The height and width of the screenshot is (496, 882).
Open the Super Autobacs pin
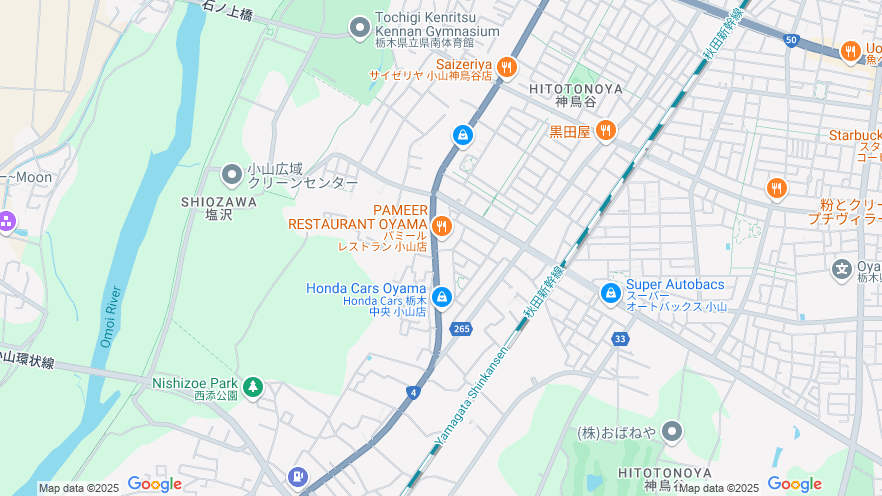pyautogui.click(x=611, y=293)
